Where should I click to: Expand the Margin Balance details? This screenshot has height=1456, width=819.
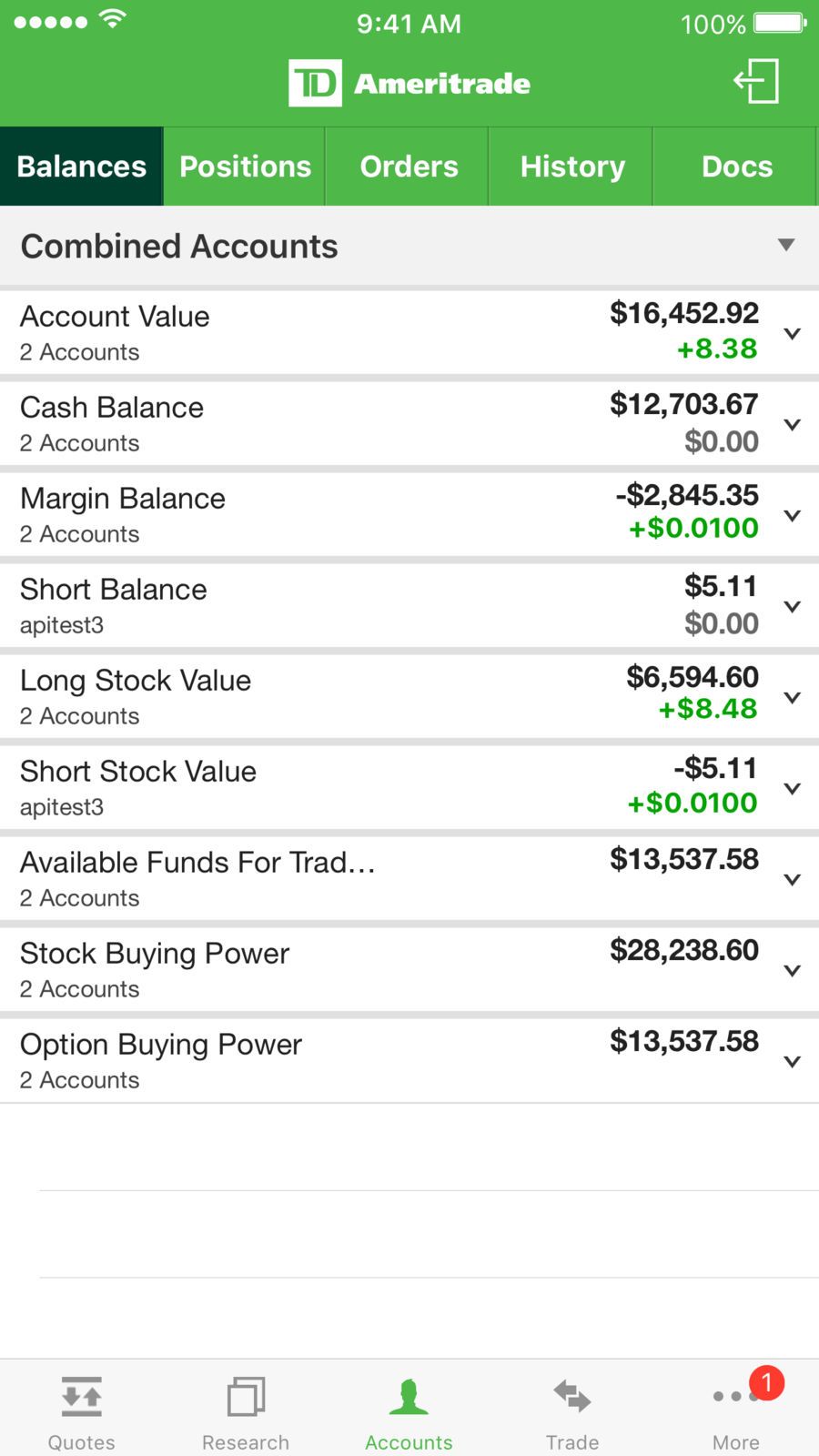tap(792, 515)
